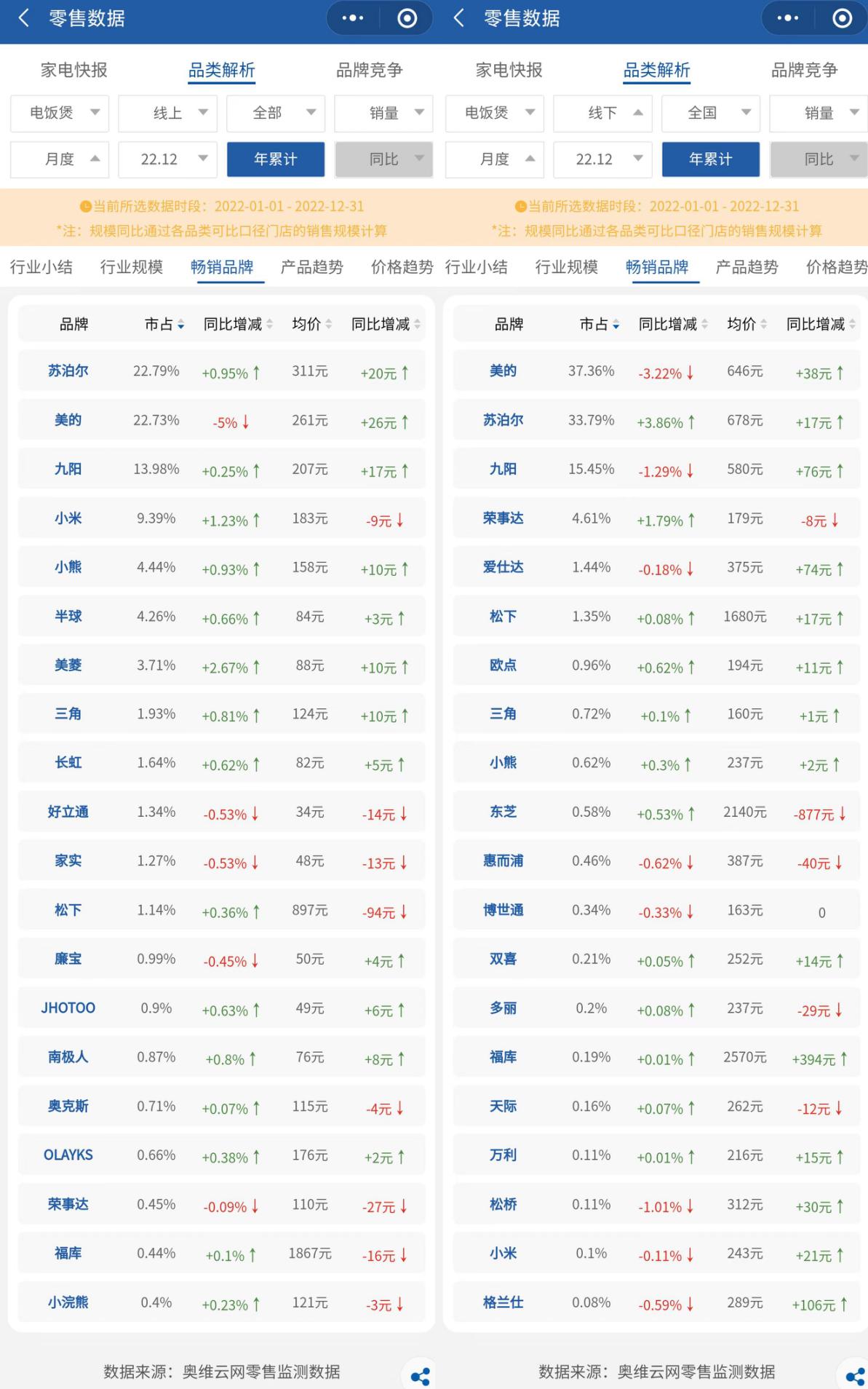The image size is (868, 1389).
Task: Open the 电饭煲 category dropdown
Action: pyautogui.click(x=60, y=113)
